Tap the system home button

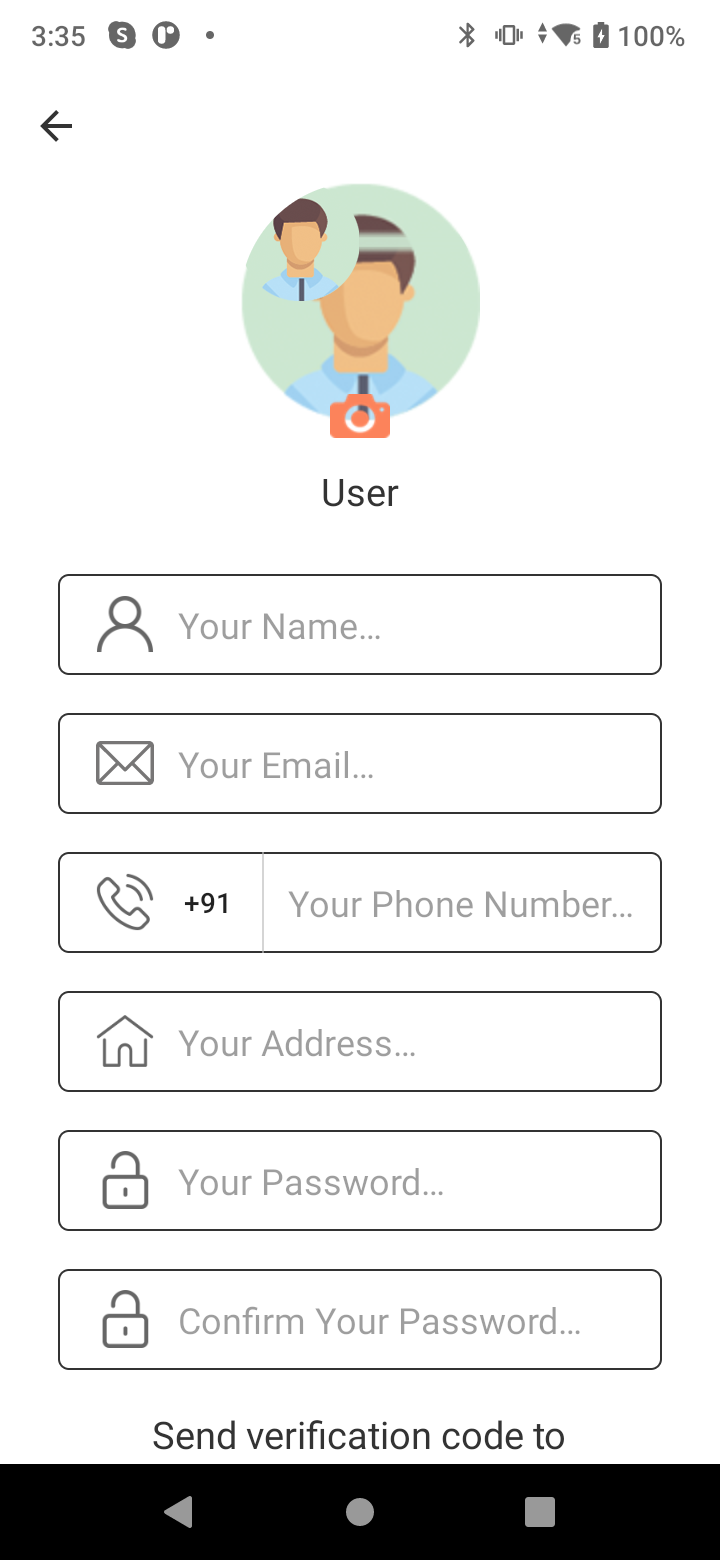(360, 1512)
